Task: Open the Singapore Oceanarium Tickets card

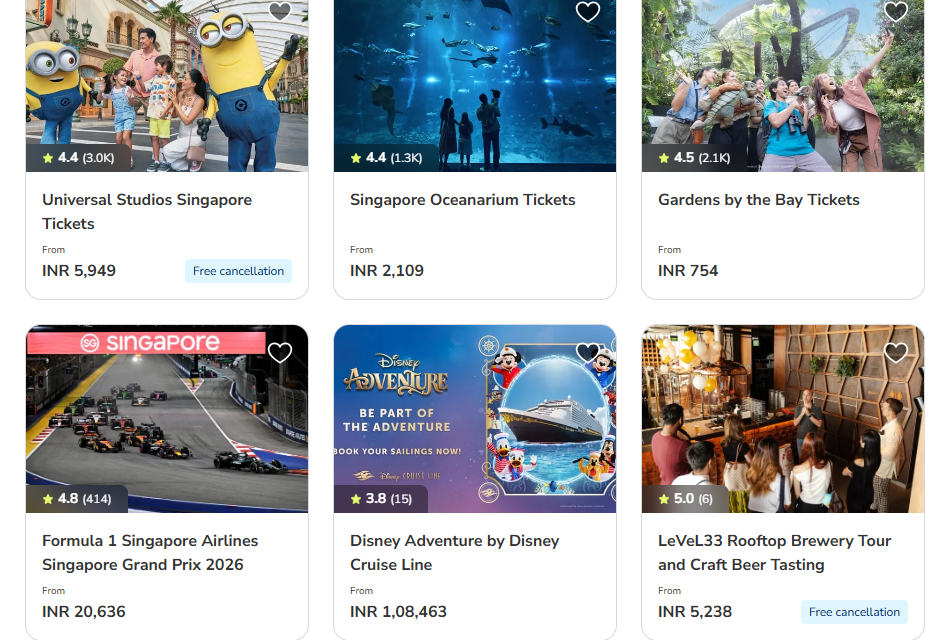Action: point(475,149)
